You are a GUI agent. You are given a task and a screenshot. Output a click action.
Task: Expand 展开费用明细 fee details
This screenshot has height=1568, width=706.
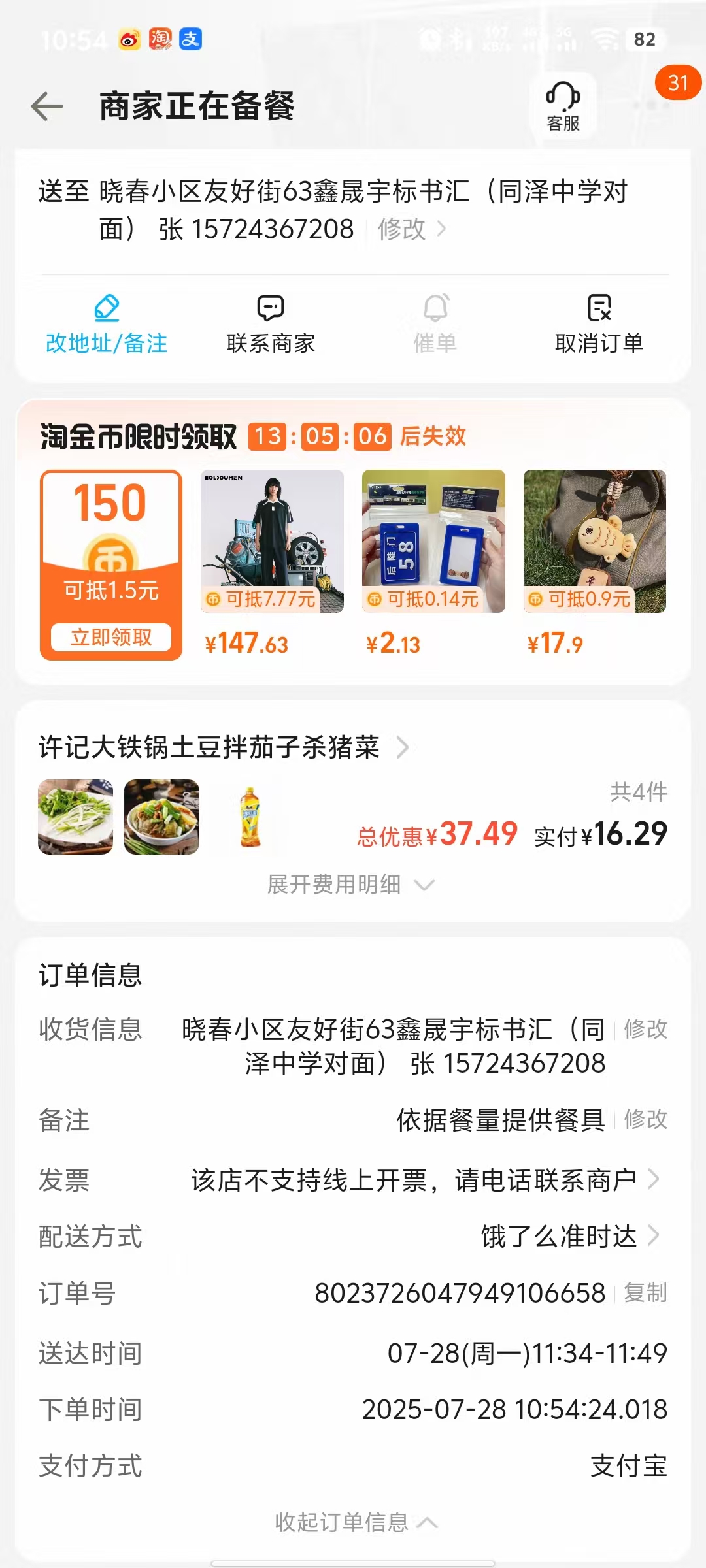pos(350,885)
